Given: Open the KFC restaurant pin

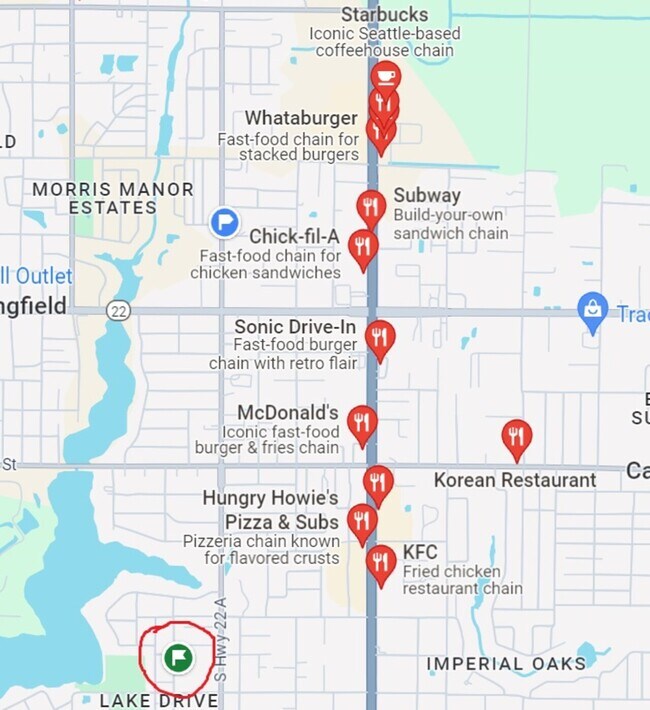Looking at the screenshot, I should coord(380,562).
